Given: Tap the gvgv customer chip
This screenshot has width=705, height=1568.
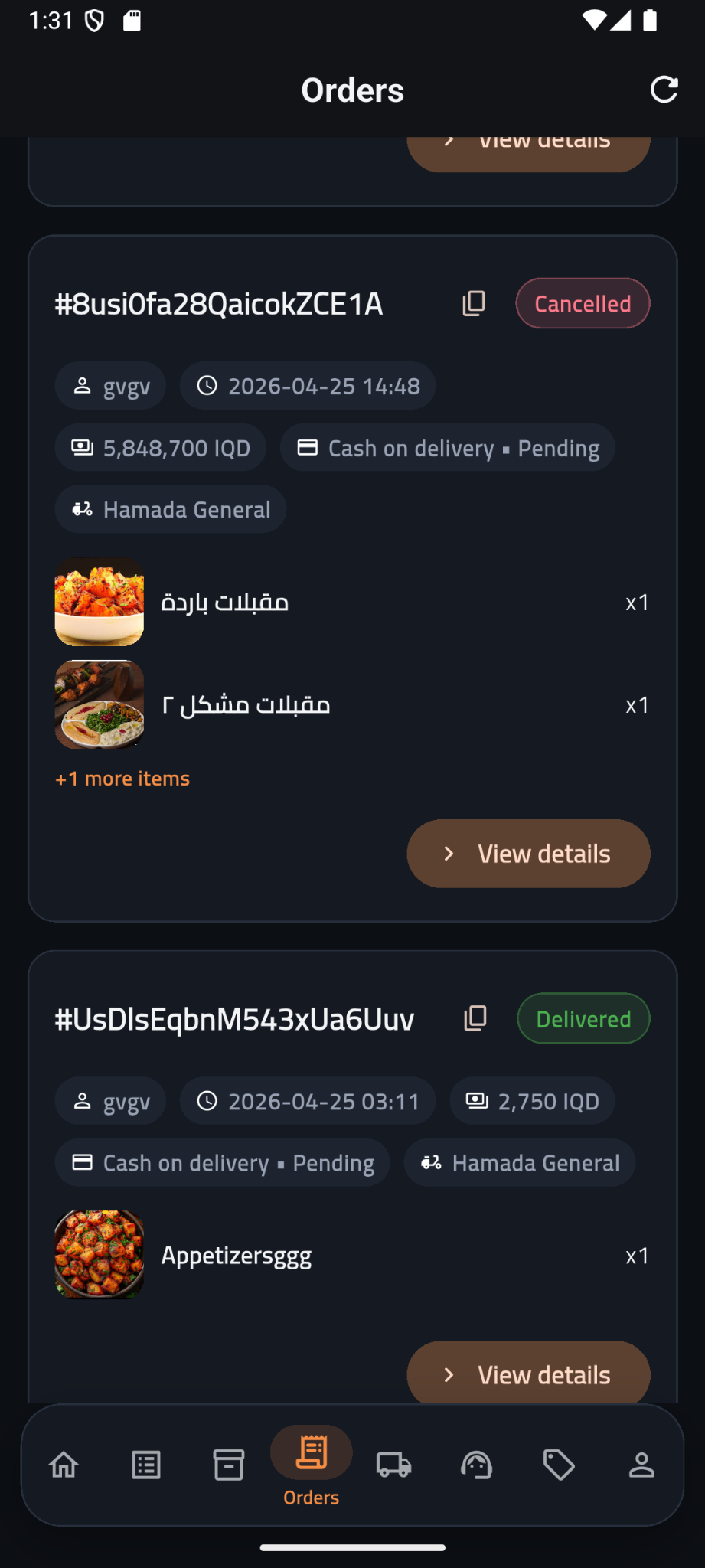Looking at the screenshot, I should 110,386.
